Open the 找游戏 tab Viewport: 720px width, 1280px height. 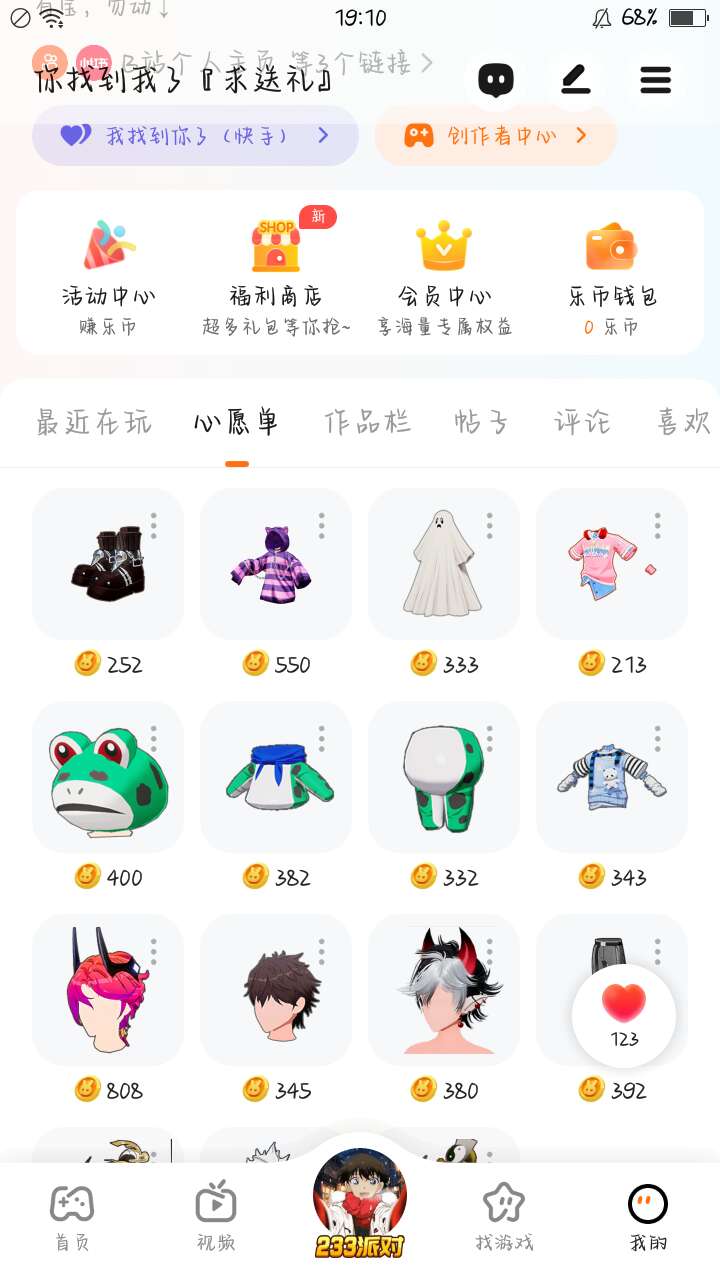tap(504, 1217)
